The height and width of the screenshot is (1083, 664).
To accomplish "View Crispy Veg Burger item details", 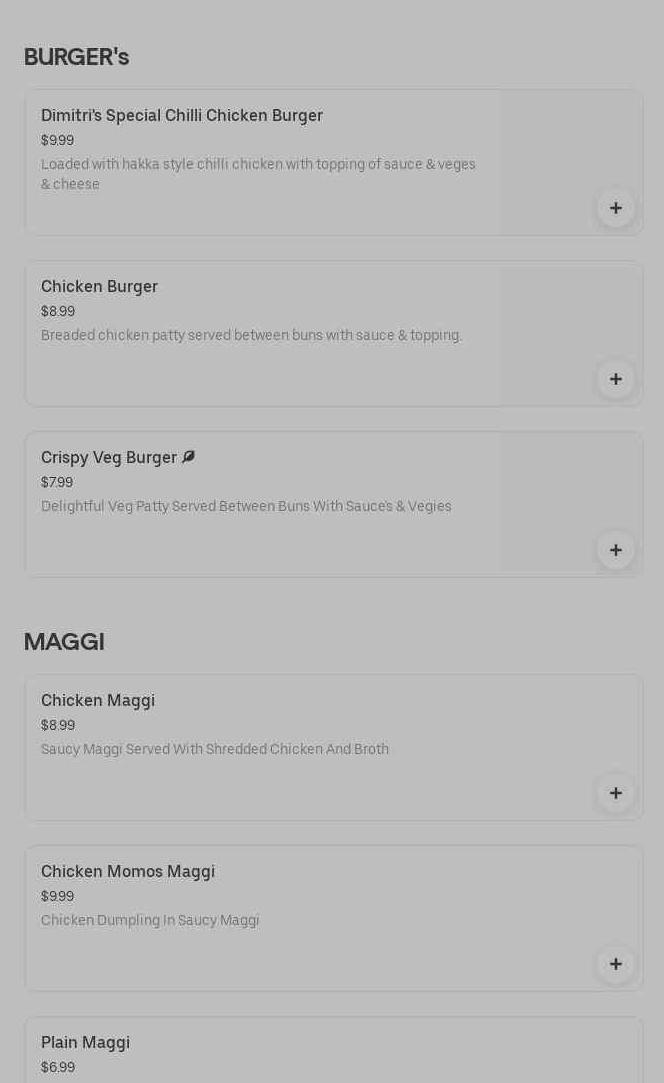I will pos(334,504).
